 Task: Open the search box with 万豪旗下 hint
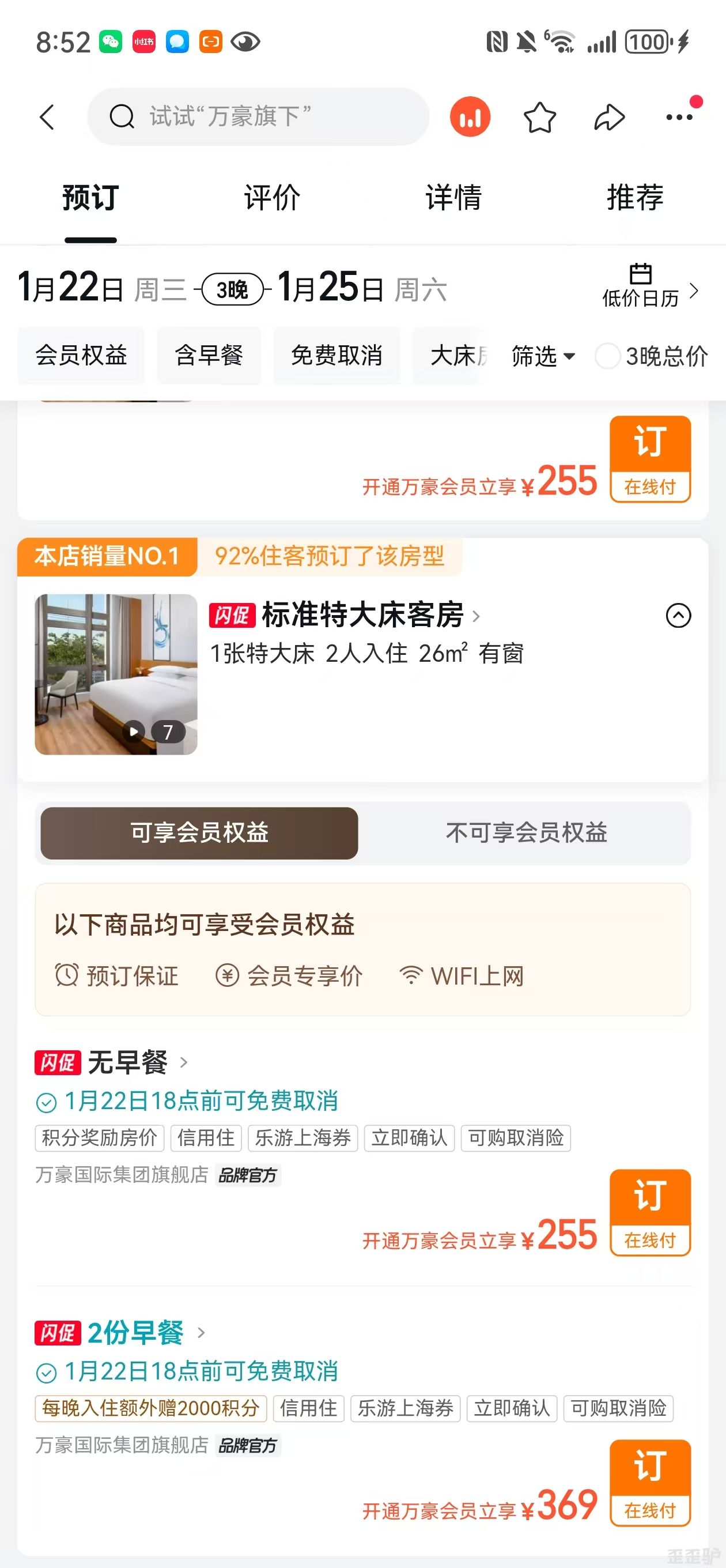(258, 117)
